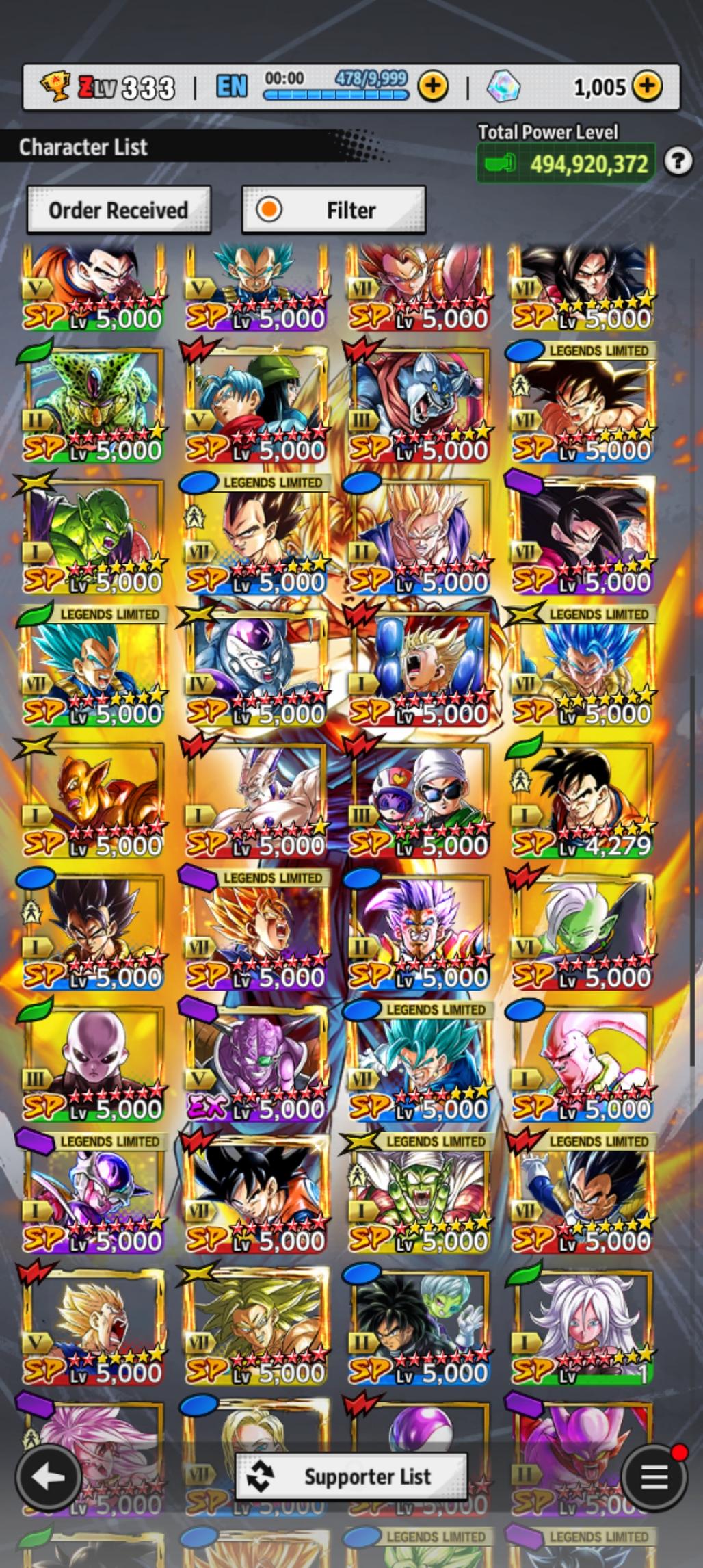
Task: Open the Zamasu character card
Action: (583, 930)
